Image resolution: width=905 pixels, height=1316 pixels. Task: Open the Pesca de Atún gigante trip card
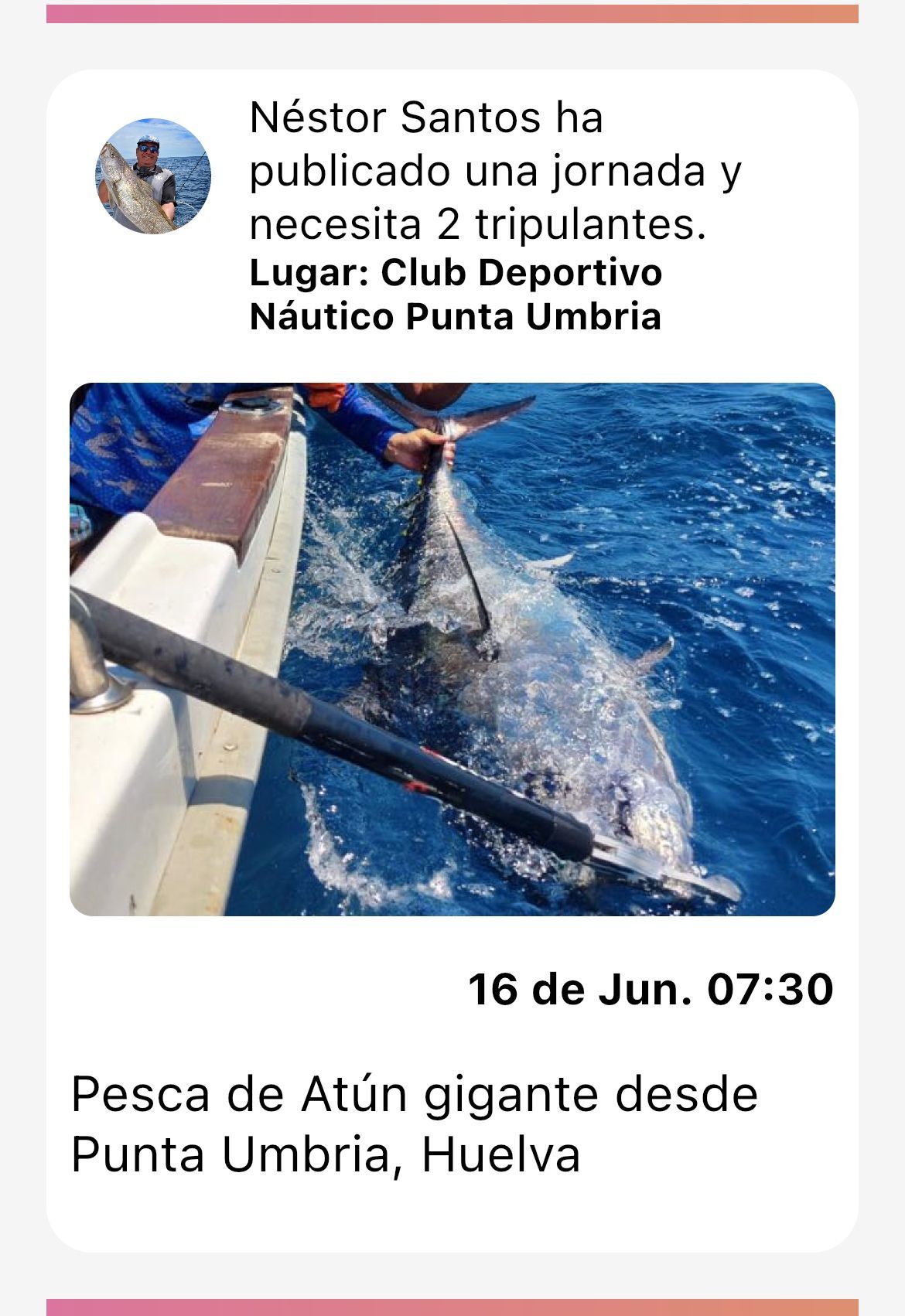[414, 1123]
